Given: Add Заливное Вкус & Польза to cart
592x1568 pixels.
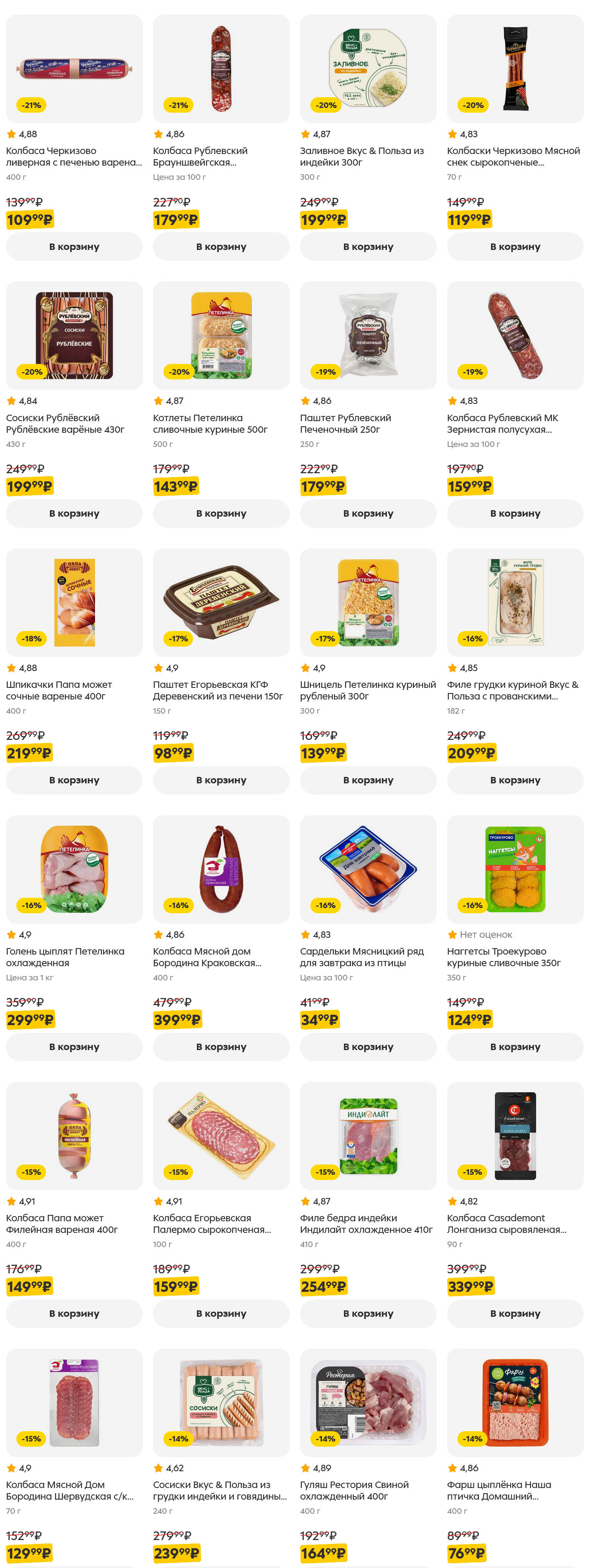Looking at the screenshot, I should click(x=368, y=246).
